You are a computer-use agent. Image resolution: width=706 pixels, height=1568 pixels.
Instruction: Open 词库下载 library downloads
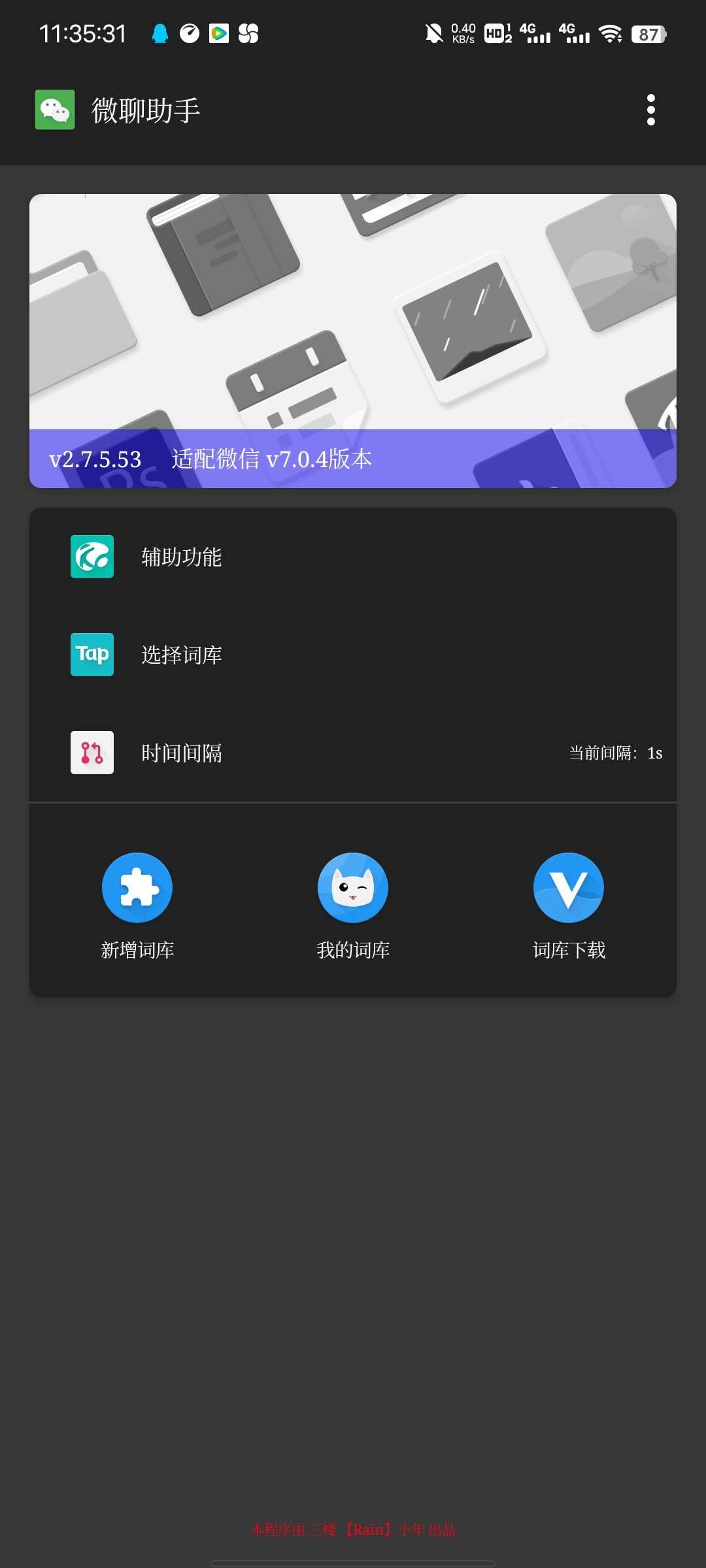point(569,904)
